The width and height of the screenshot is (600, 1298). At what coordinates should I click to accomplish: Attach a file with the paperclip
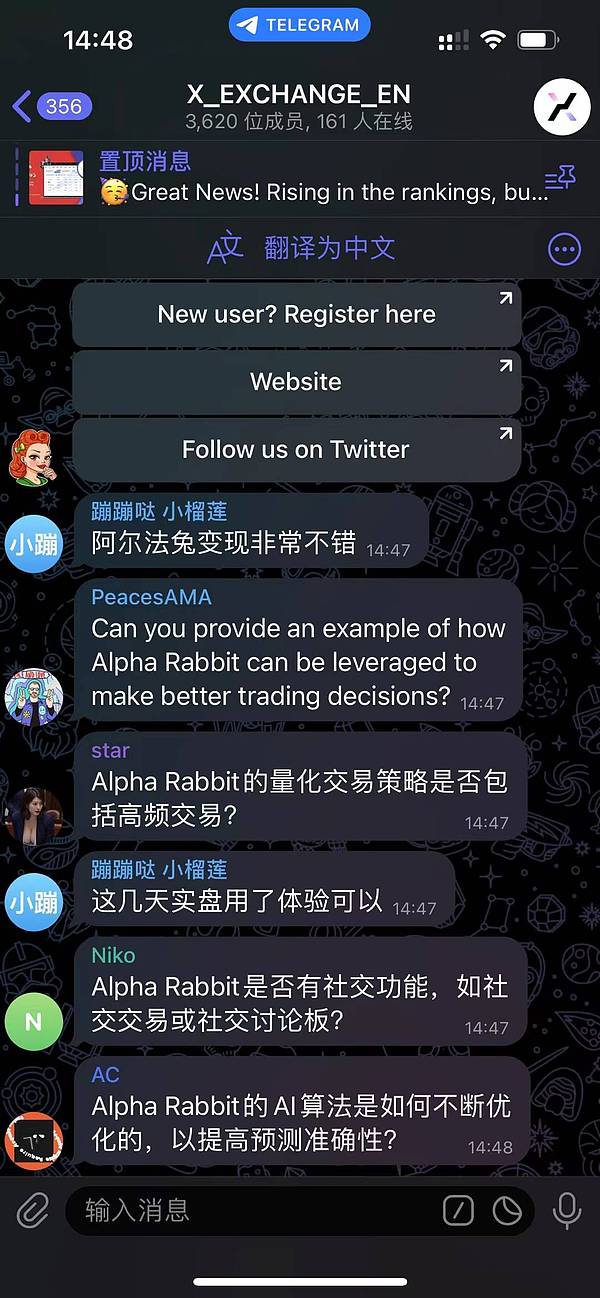[x=33, y=1212]
